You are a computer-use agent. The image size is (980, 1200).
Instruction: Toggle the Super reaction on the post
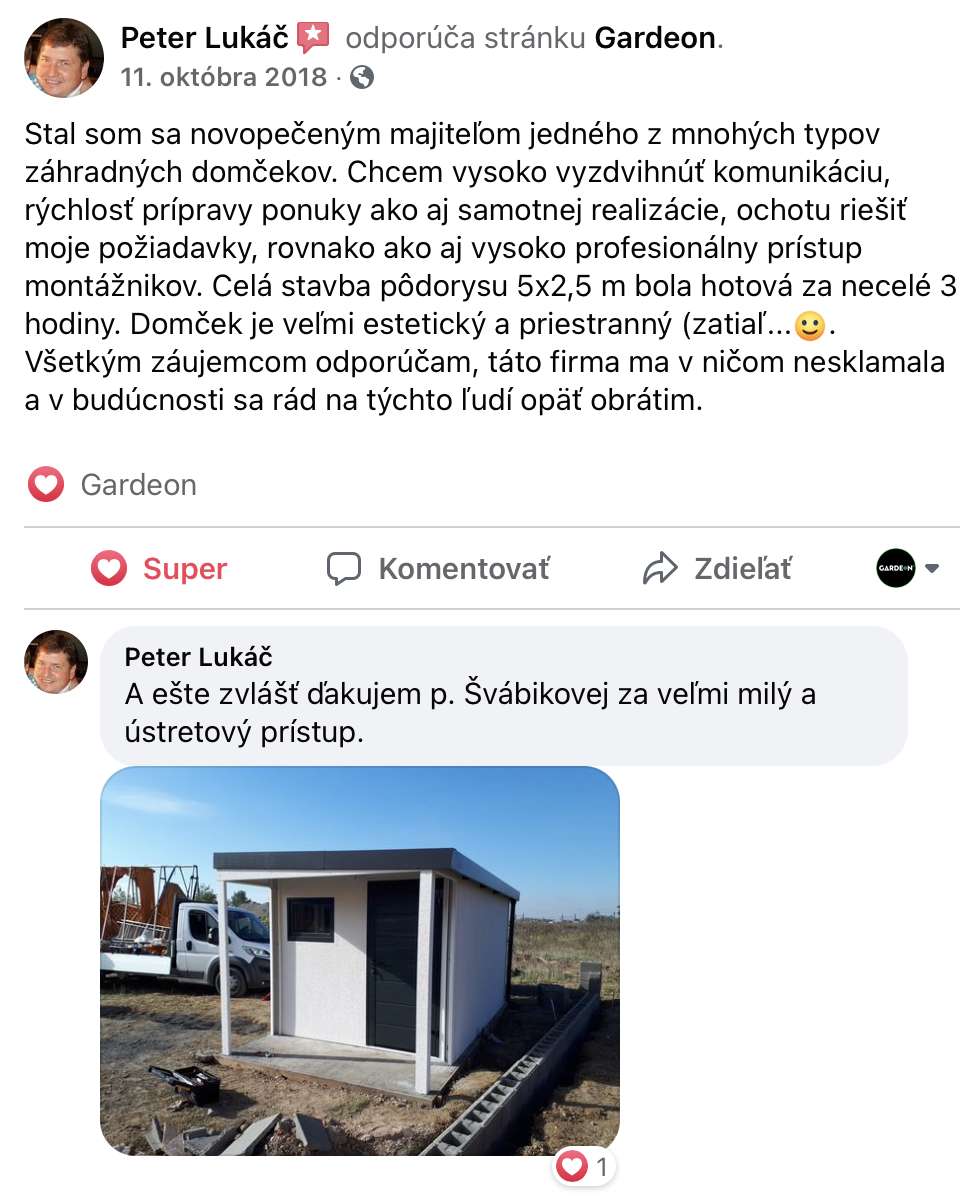tap(160, 568)
